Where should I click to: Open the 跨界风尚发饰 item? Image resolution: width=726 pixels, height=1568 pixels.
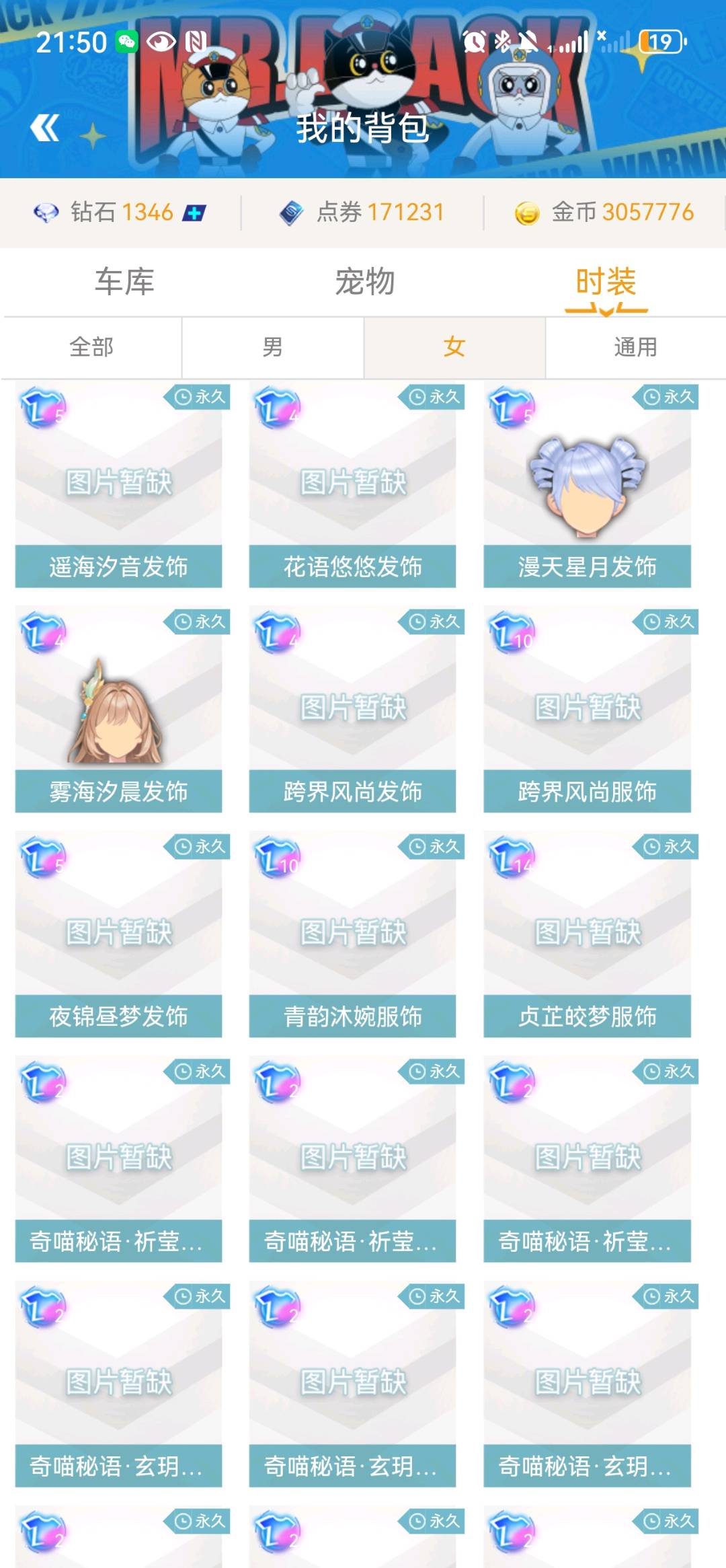click(352, 710)
